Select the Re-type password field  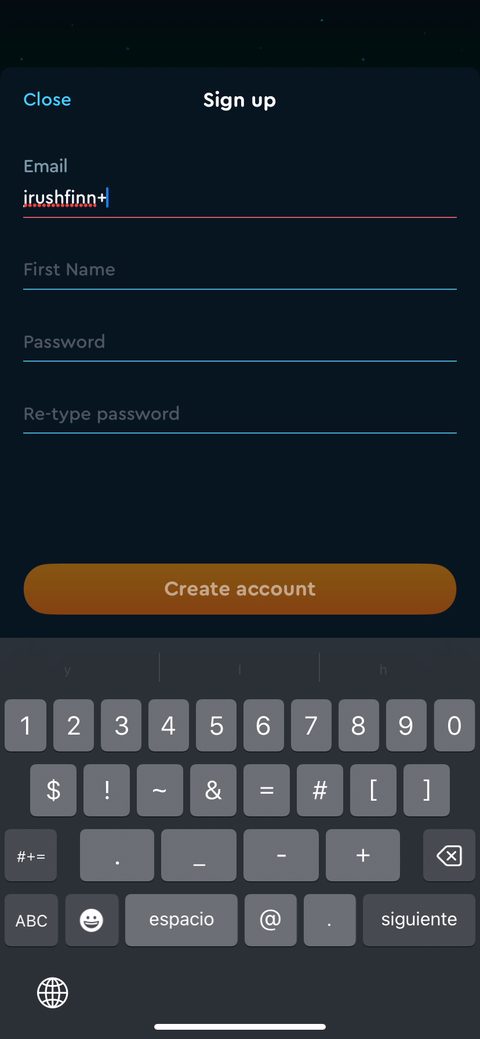[x=240, y=414]
